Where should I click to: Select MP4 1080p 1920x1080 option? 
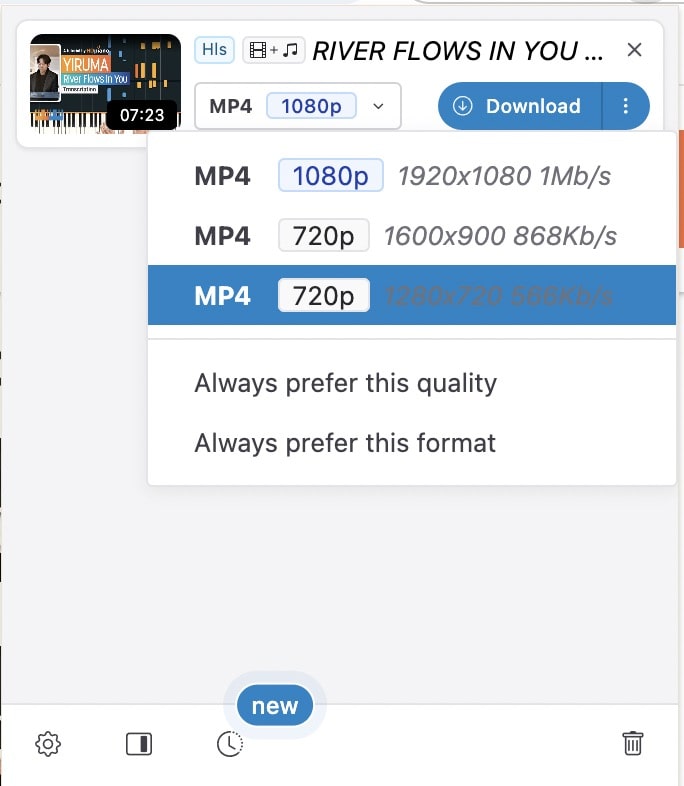pos(410,177)
